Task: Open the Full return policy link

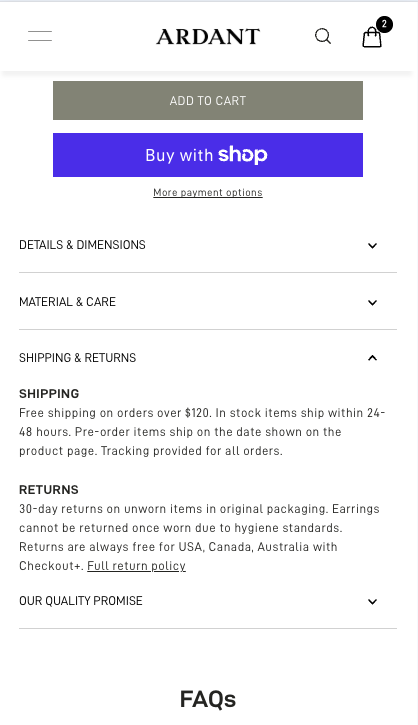Action: pyautogui.click(x=136, y=565)
